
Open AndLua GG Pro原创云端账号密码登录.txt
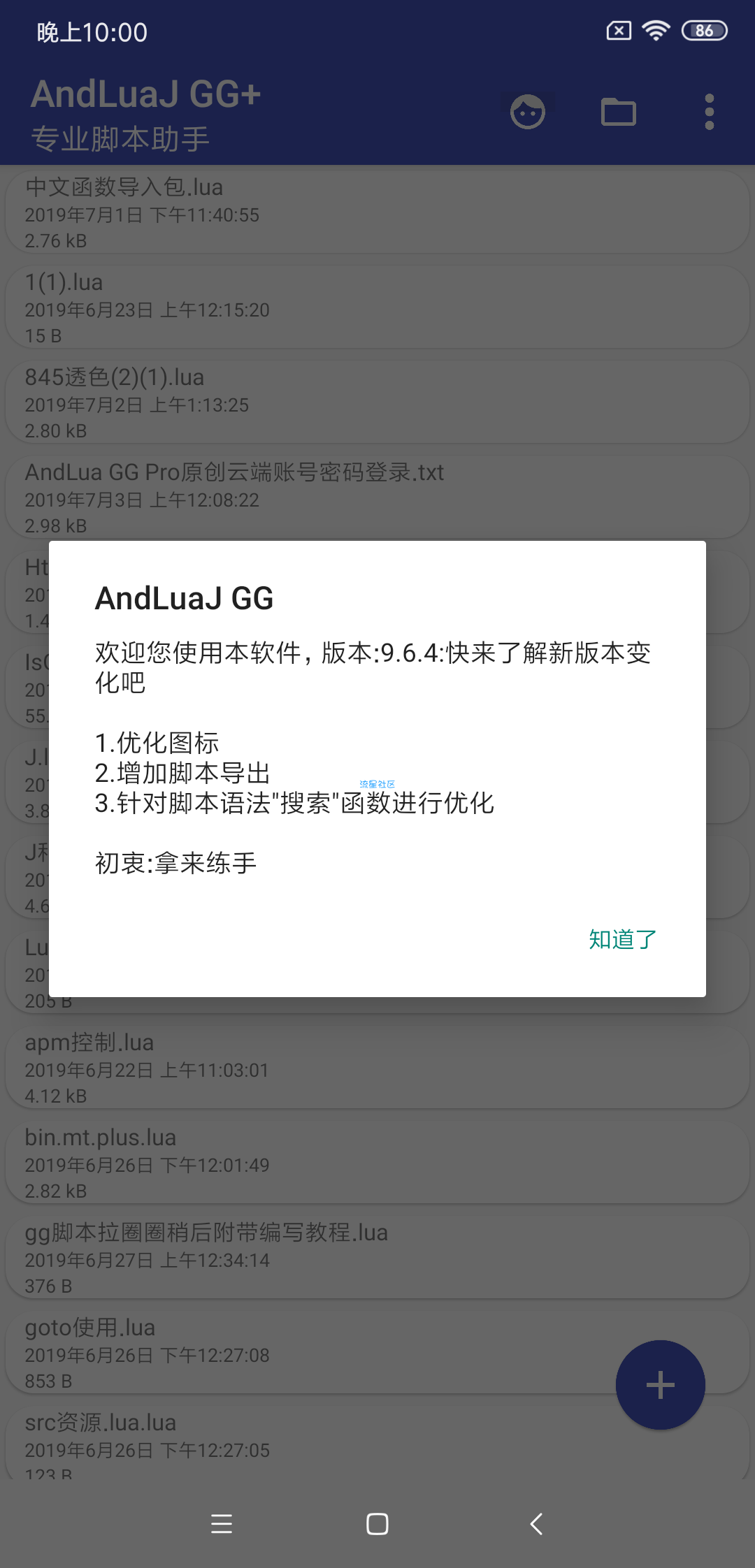tap(377, 496)
